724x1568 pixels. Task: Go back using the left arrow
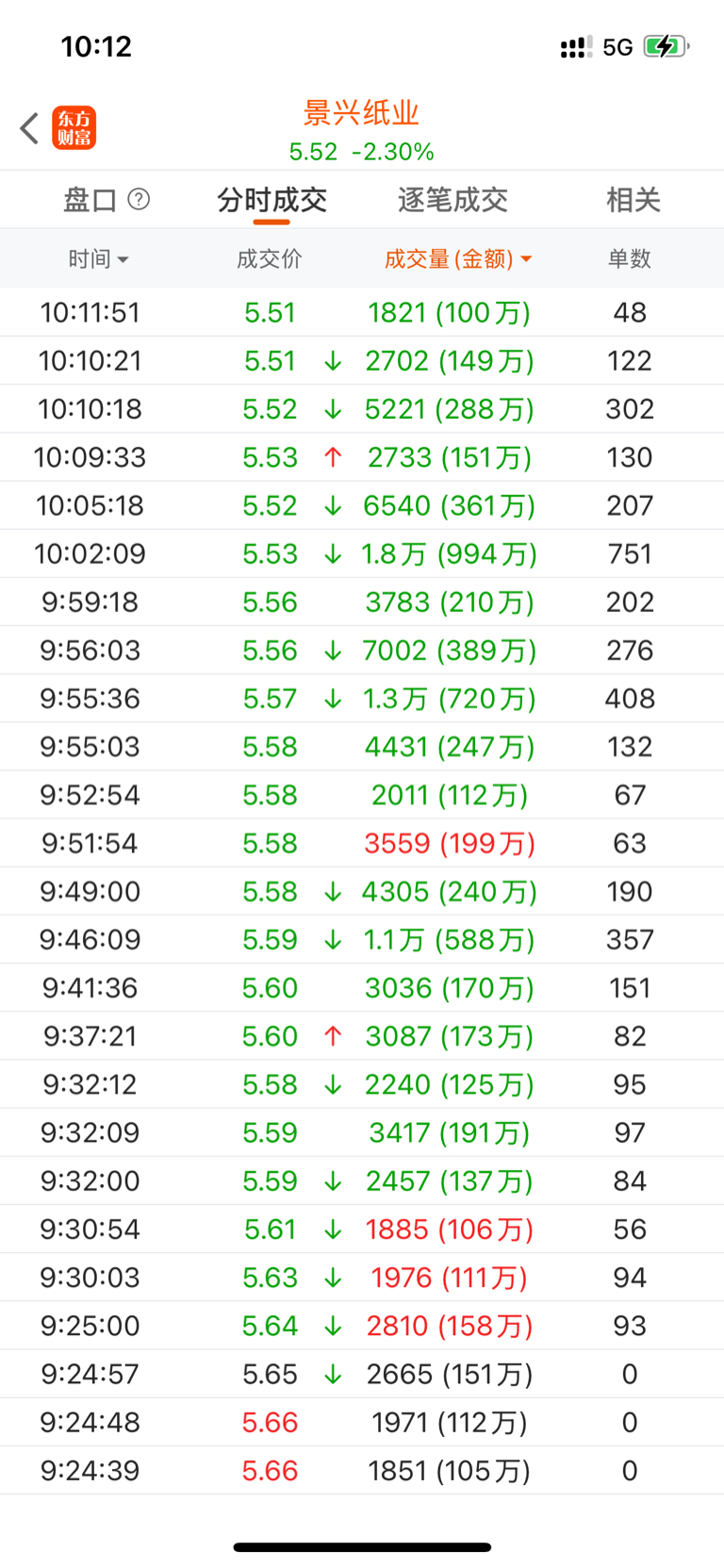pyautogui.click(x=30, y=128)
